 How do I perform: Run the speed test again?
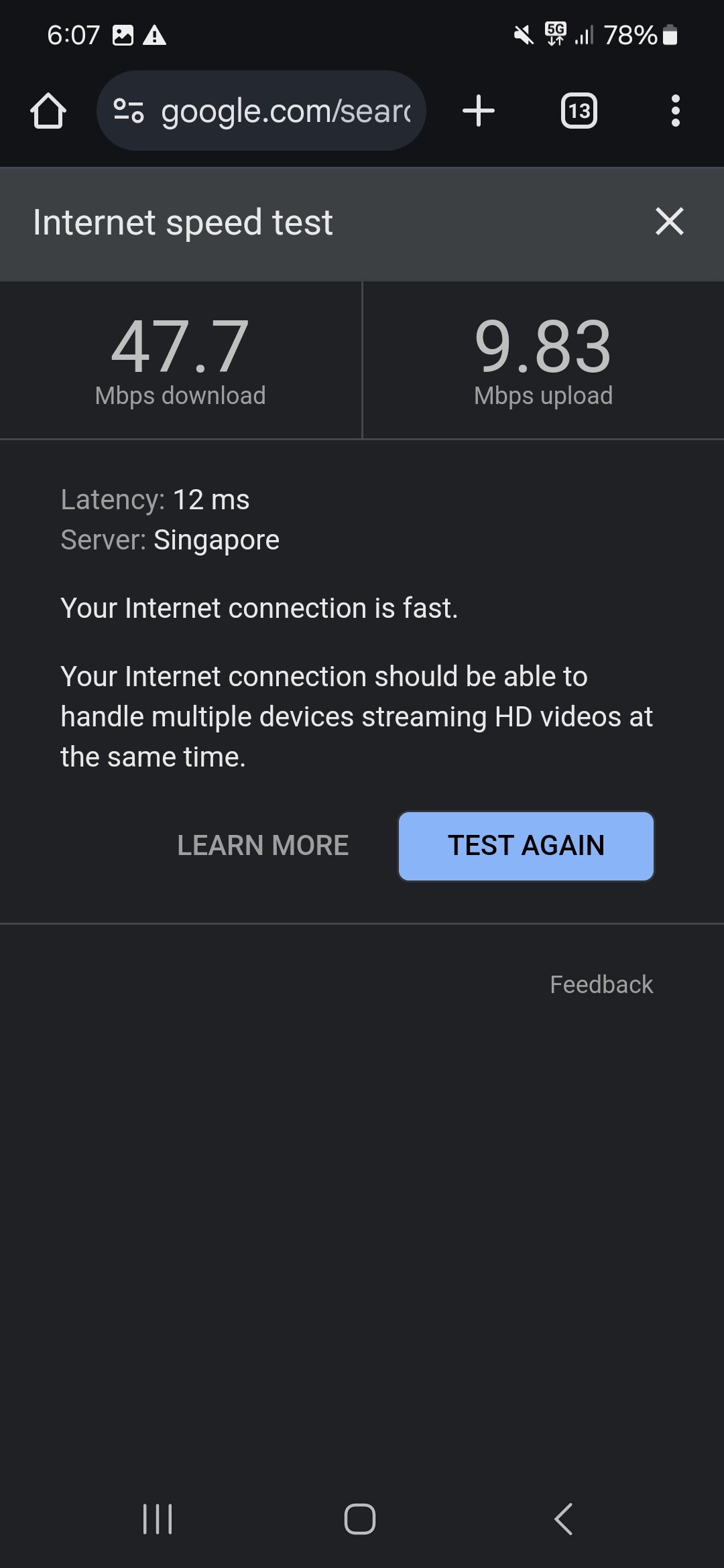[x=526, y=846]
